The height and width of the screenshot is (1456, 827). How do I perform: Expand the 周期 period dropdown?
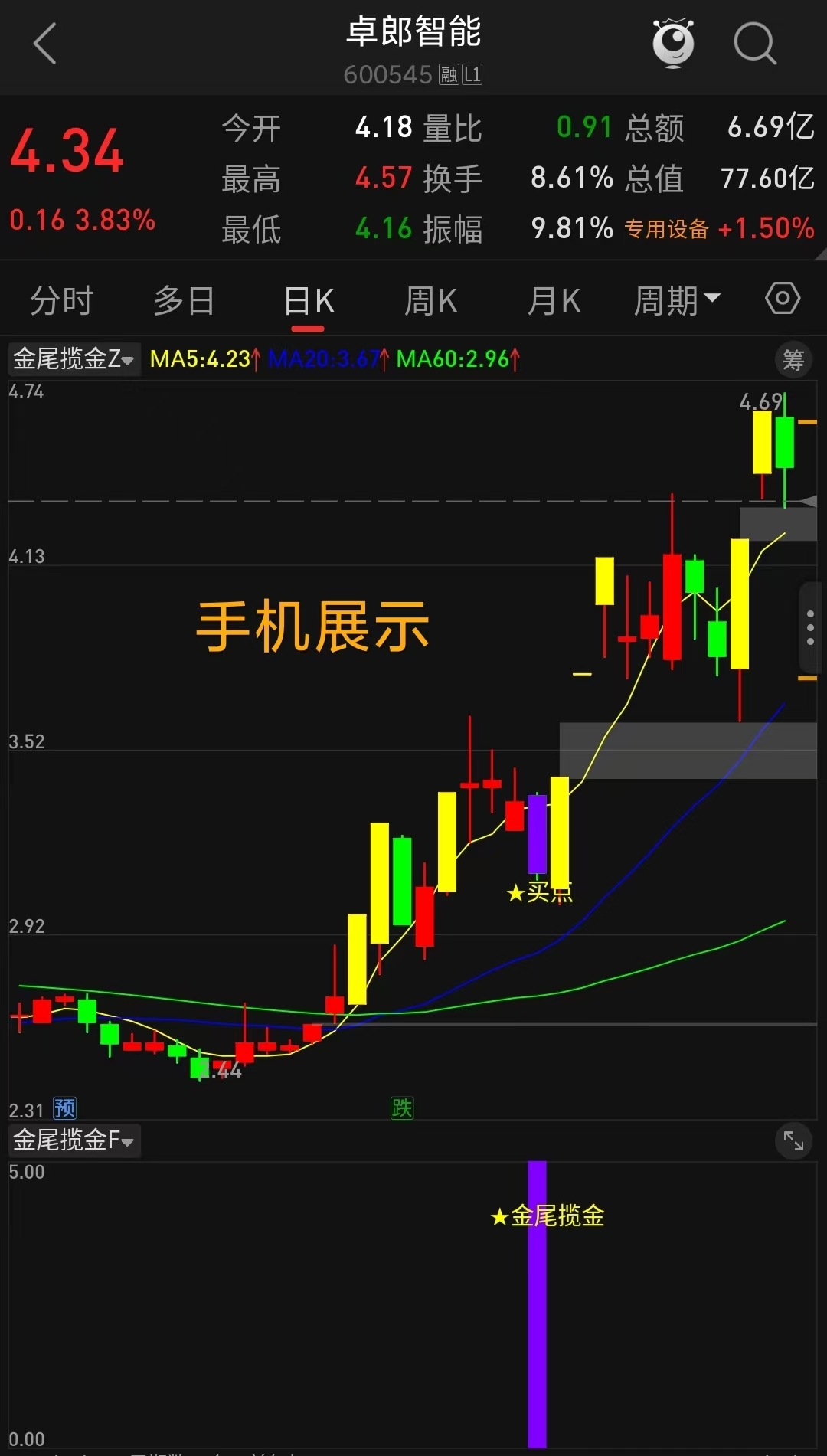pyautogui.click(x=677, y=300)
